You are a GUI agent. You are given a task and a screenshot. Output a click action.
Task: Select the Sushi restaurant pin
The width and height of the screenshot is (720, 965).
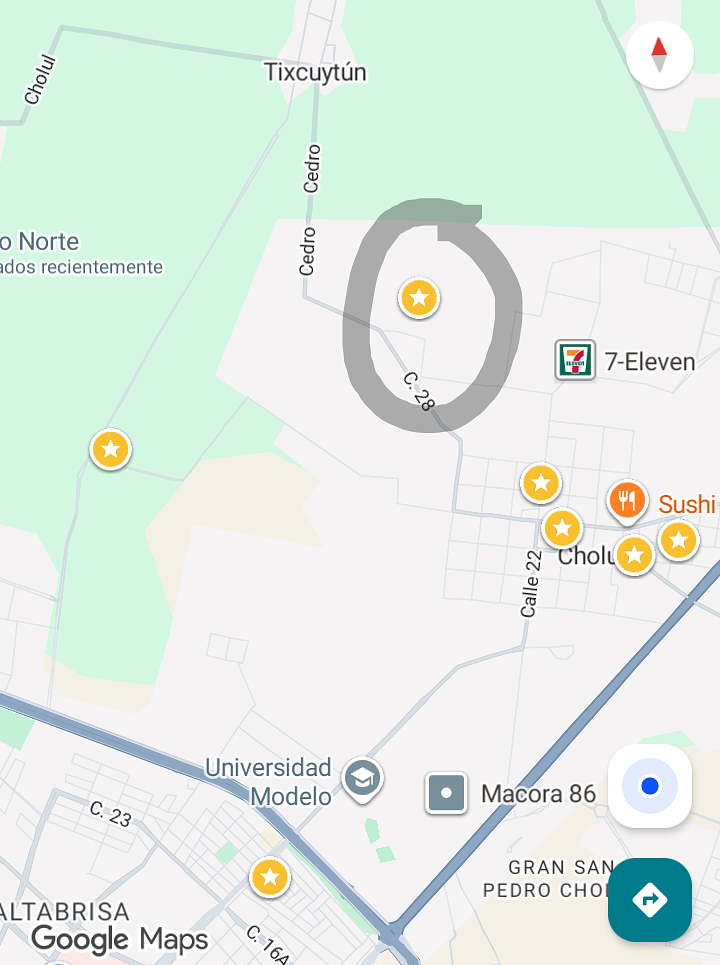coord(627,499)
